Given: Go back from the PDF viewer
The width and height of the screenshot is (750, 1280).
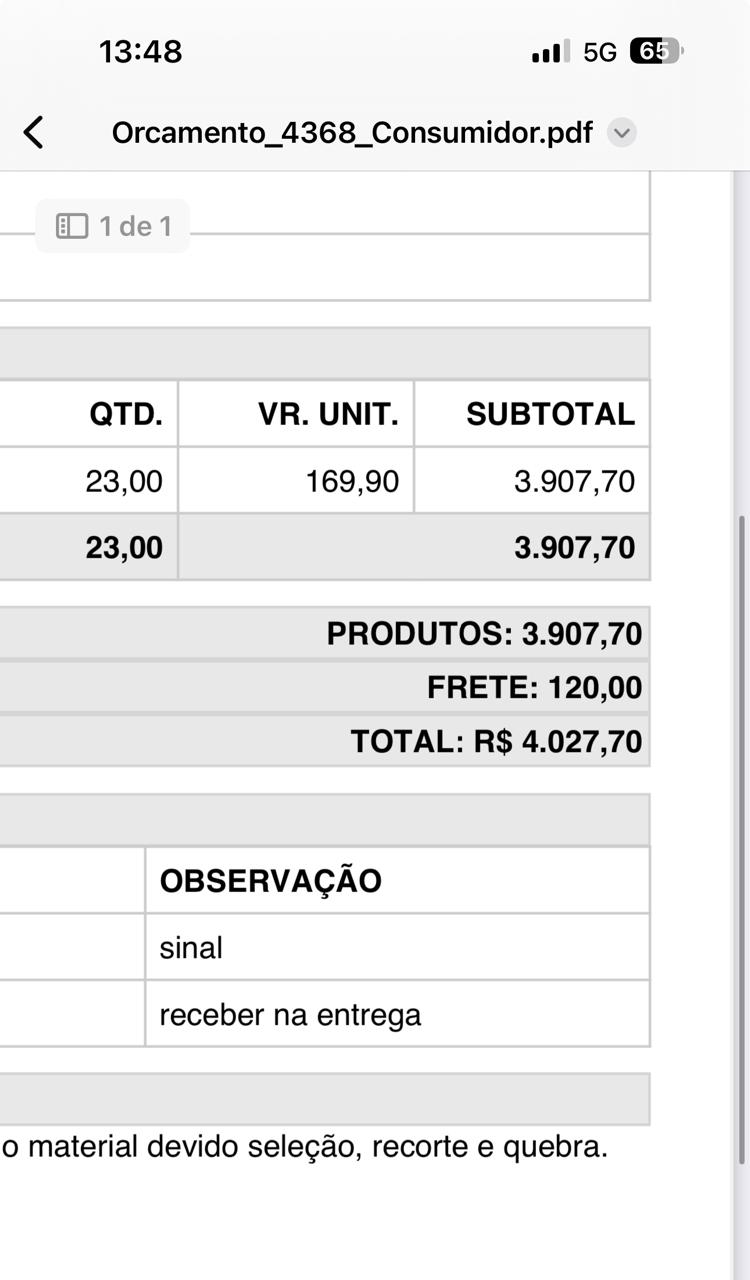Looking at the screenshot, I should (x=34, y=132).
